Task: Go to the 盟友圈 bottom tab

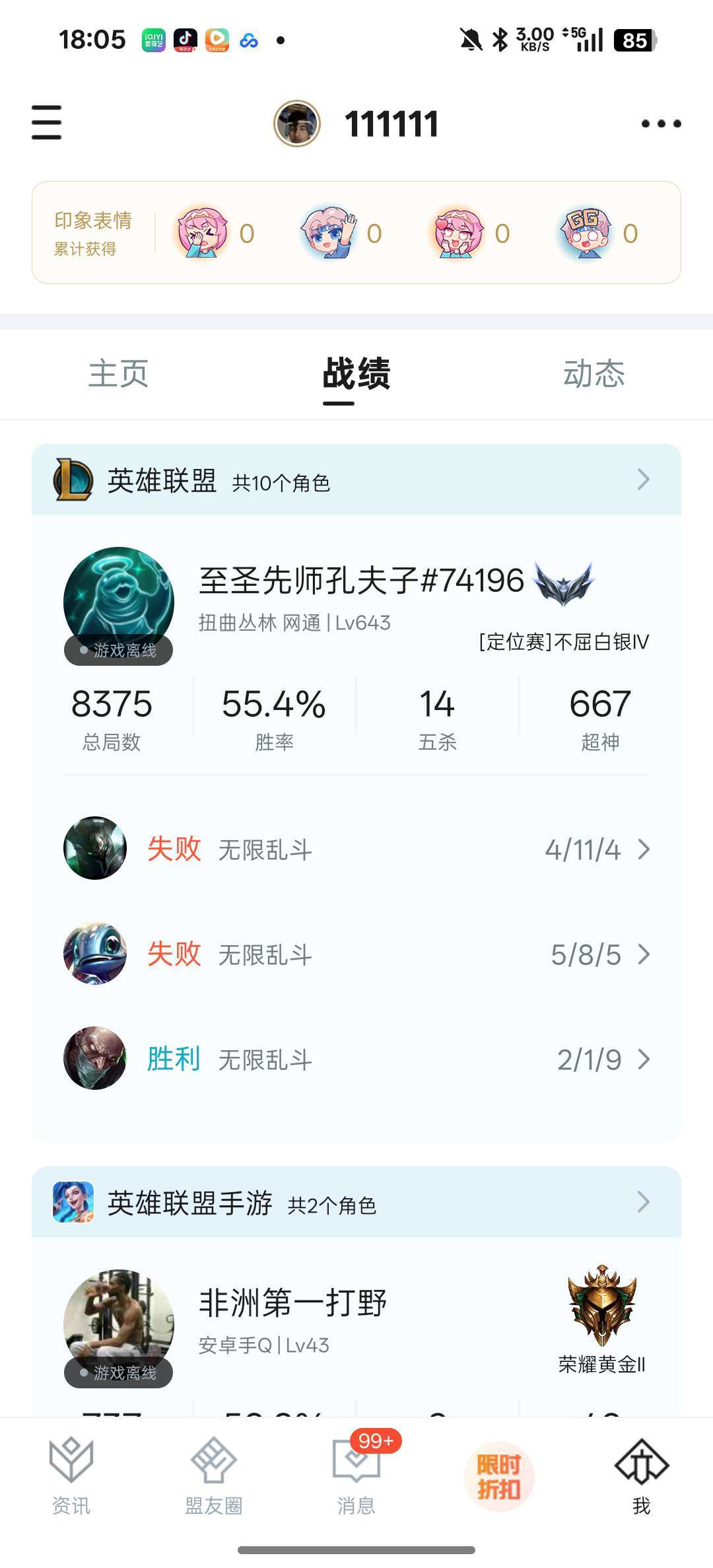Action: [214, 1476]
